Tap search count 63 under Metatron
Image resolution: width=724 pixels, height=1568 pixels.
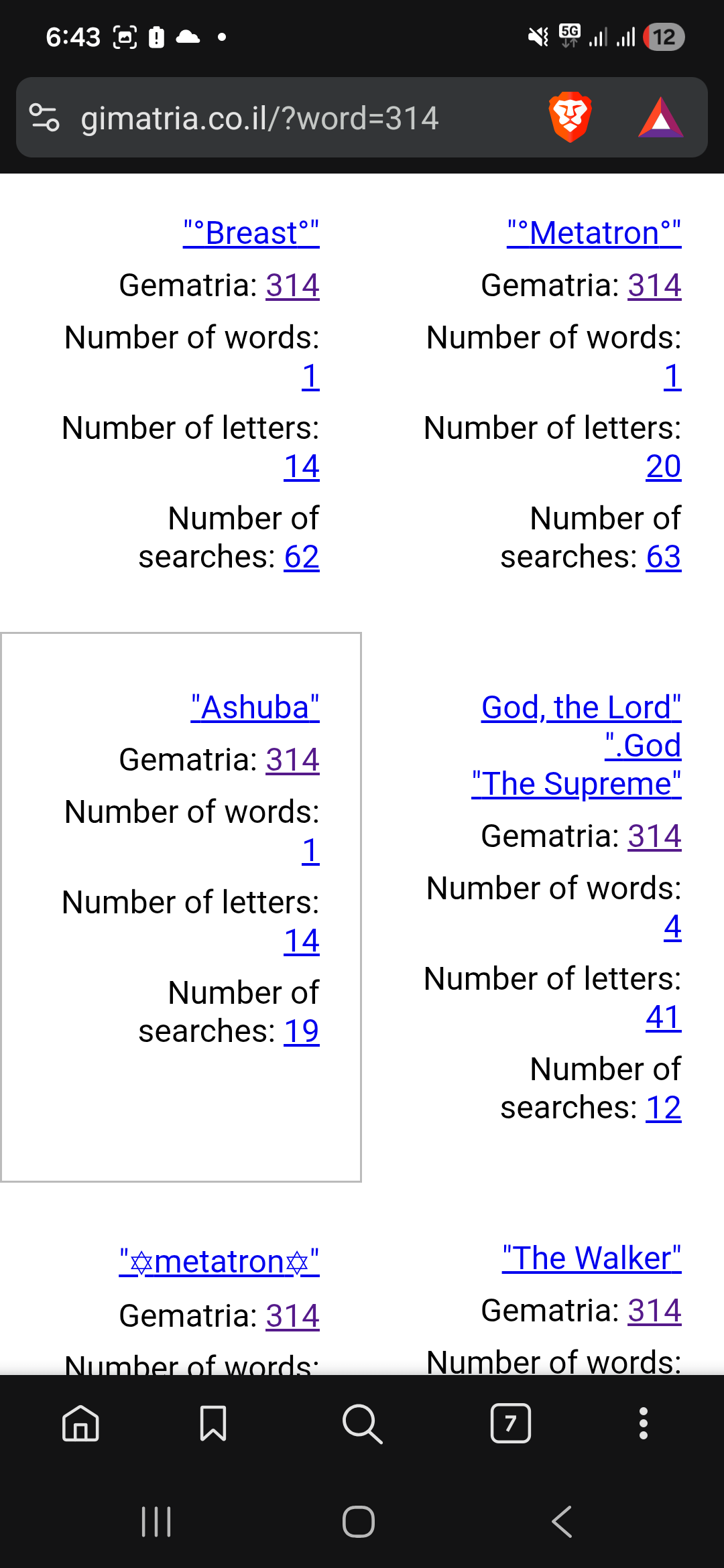[x=663, y=557]
